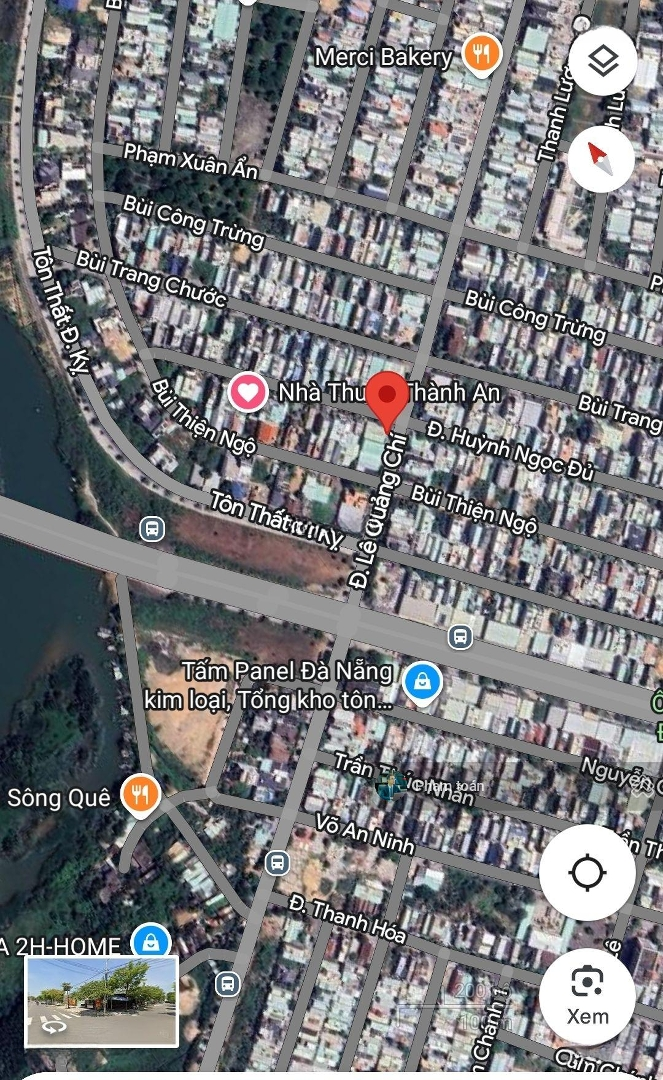This screenshot has height=1080, width=663.
Task: Tap bus stop beside Street View thumbnail
Action: tap(228, 983)
